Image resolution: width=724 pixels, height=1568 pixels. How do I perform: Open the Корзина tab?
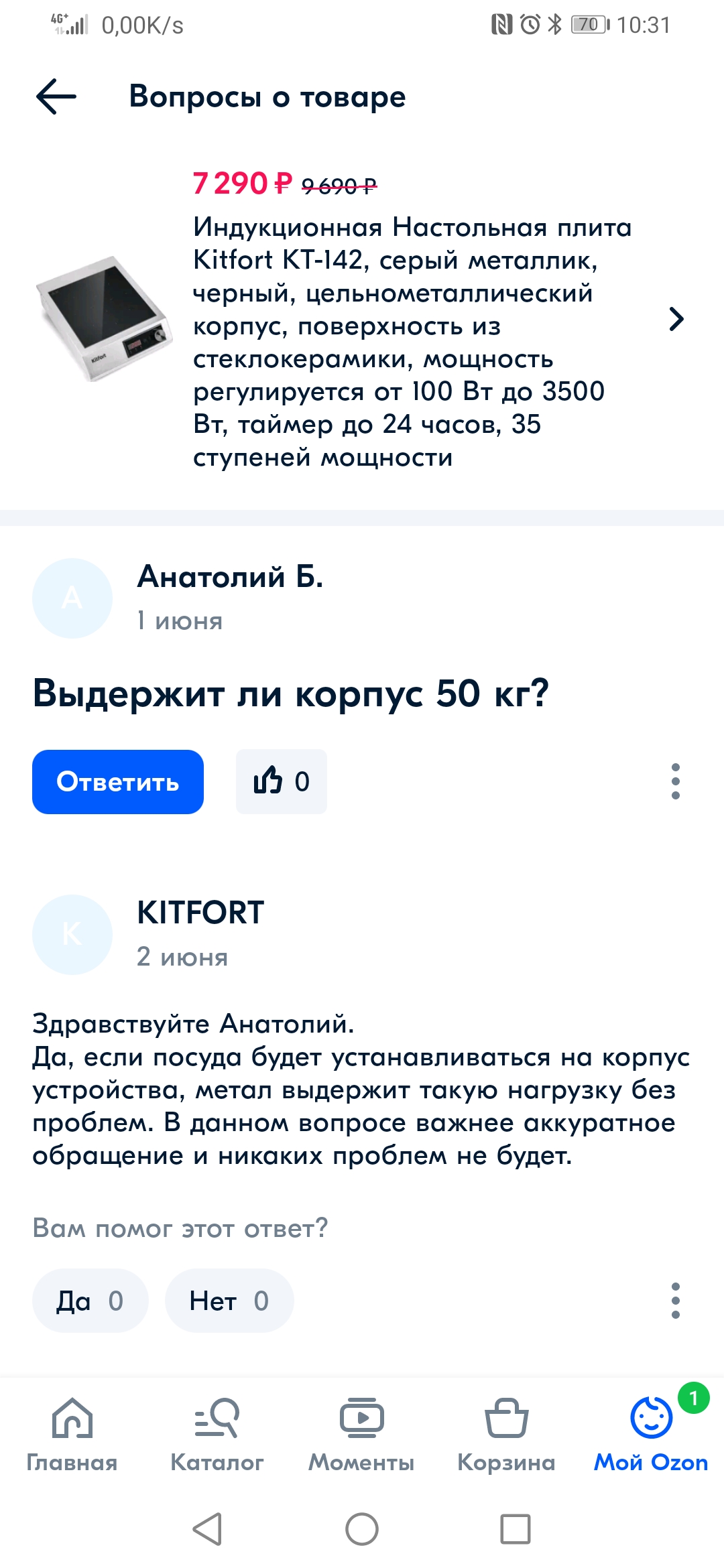pos(507,1434)
